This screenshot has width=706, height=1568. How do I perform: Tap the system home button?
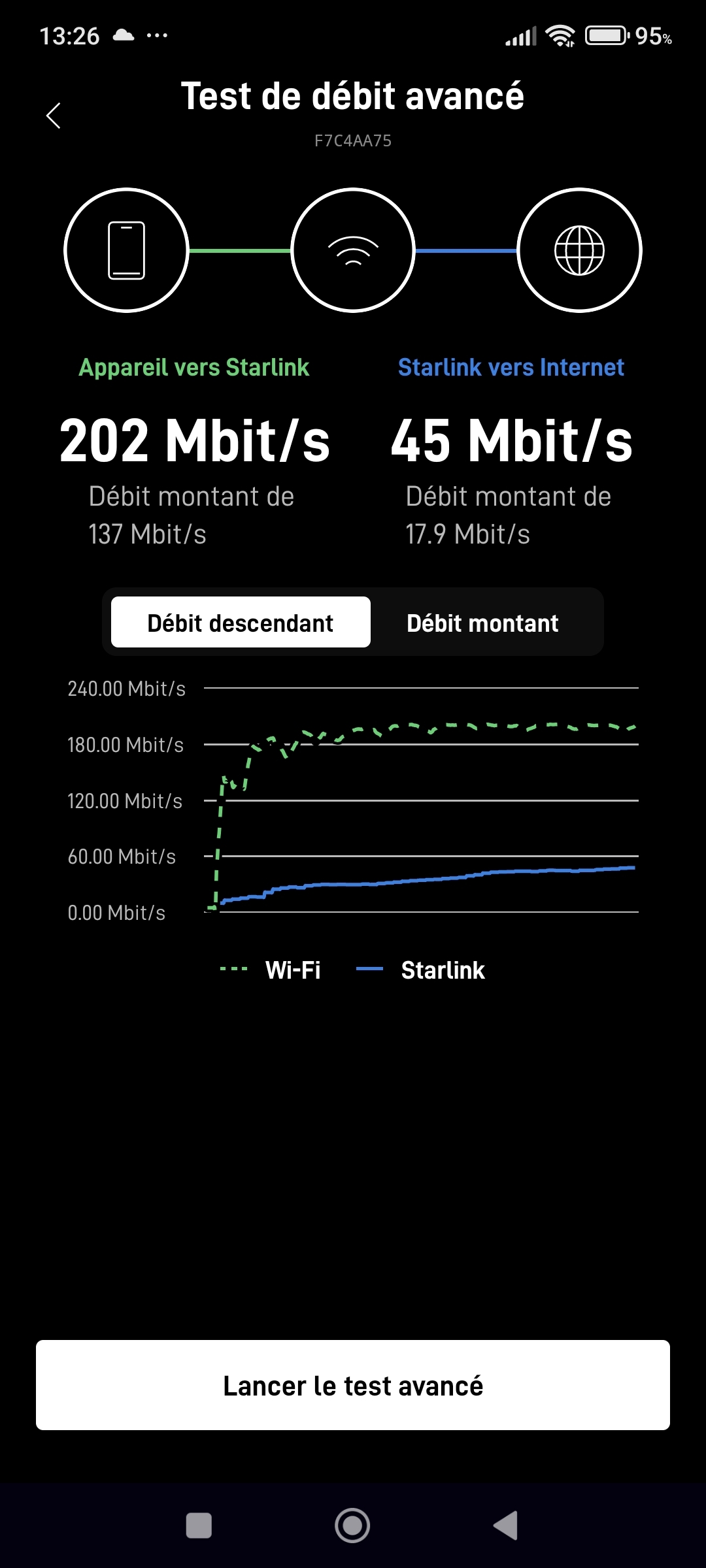click(352, 1526)
